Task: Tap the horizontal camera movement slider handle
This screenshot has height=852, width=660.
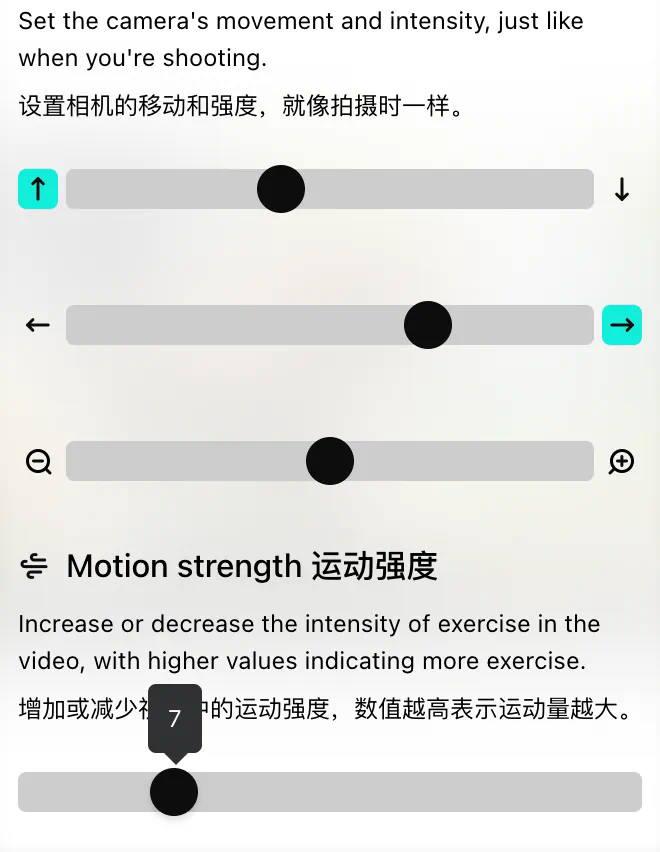Action: 428,325
